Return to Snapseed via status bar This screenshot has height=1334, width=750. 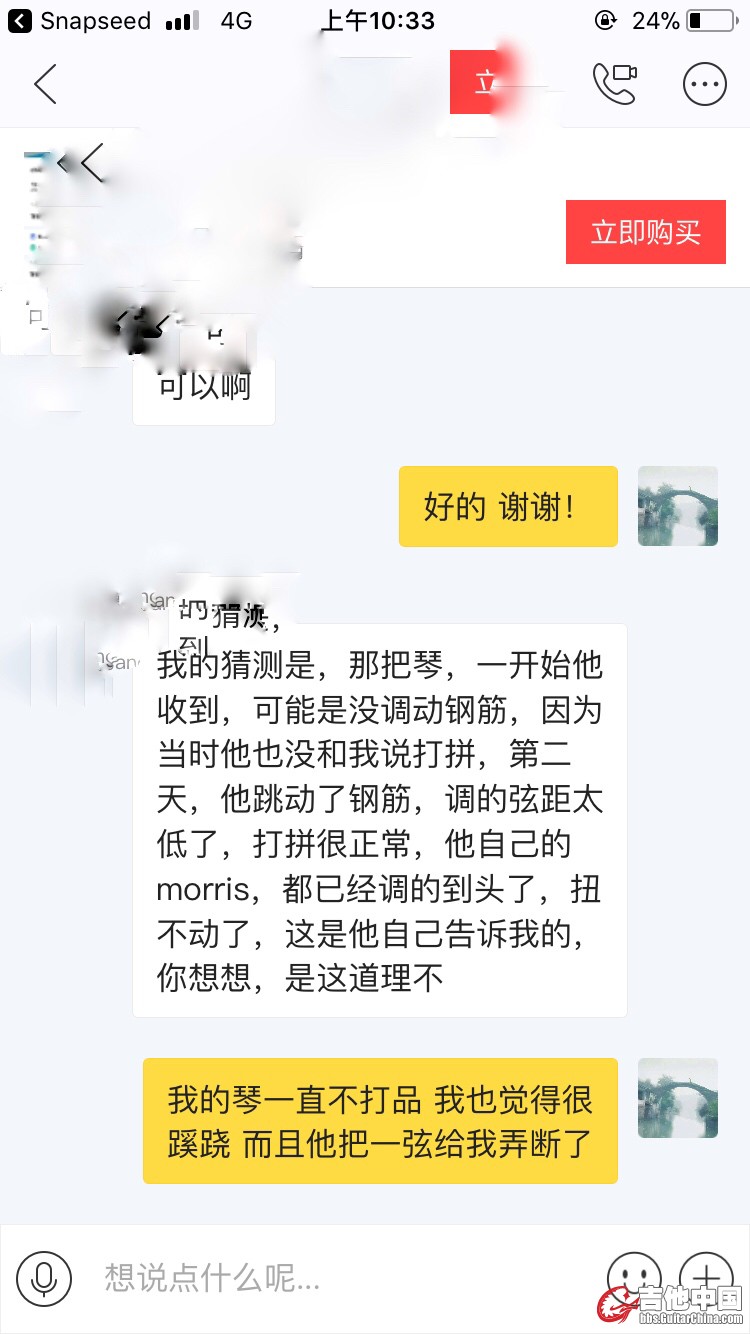click(x=80, y=21)
